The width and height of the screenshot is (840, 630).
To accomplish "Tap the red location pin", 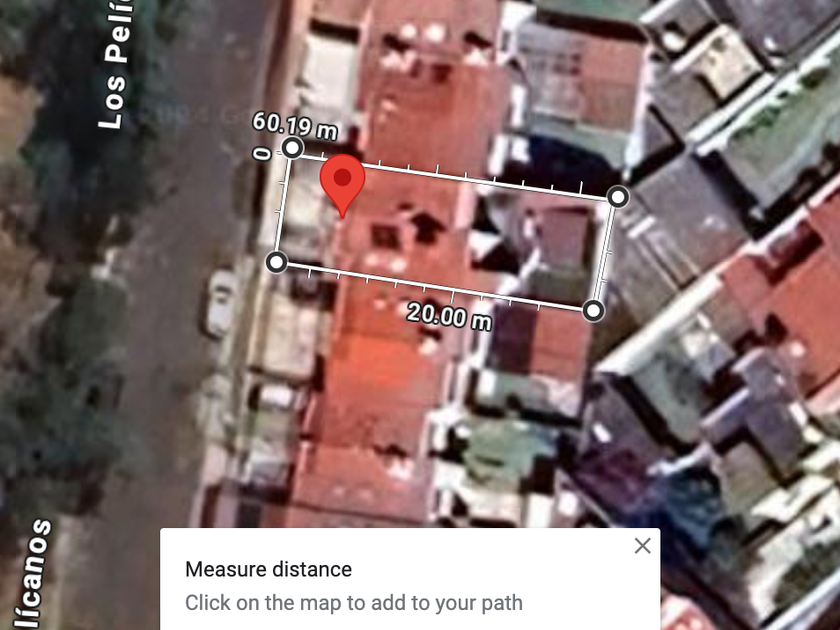I will tap(343, 182).
